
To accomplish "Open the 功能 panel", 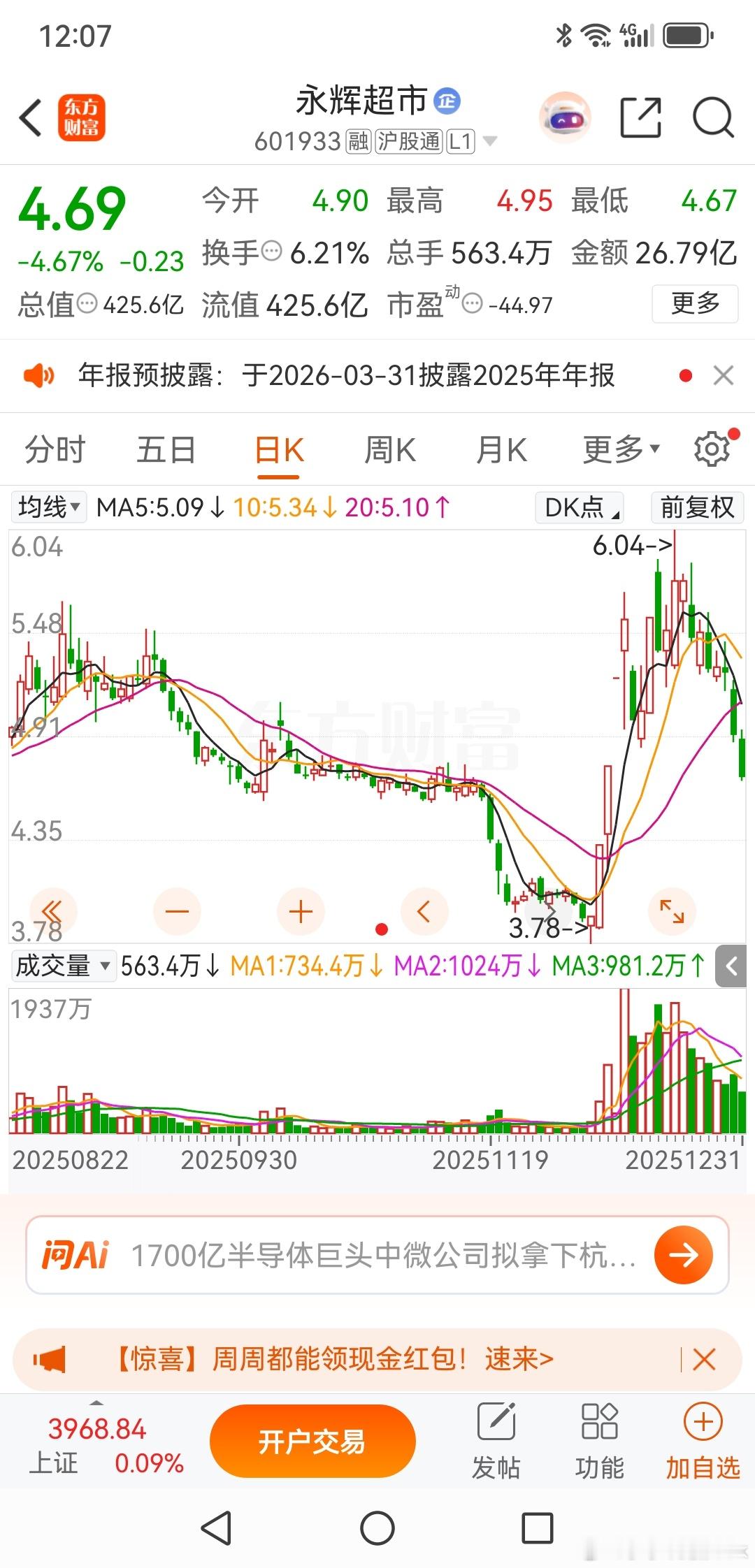I will (600, 1441).
